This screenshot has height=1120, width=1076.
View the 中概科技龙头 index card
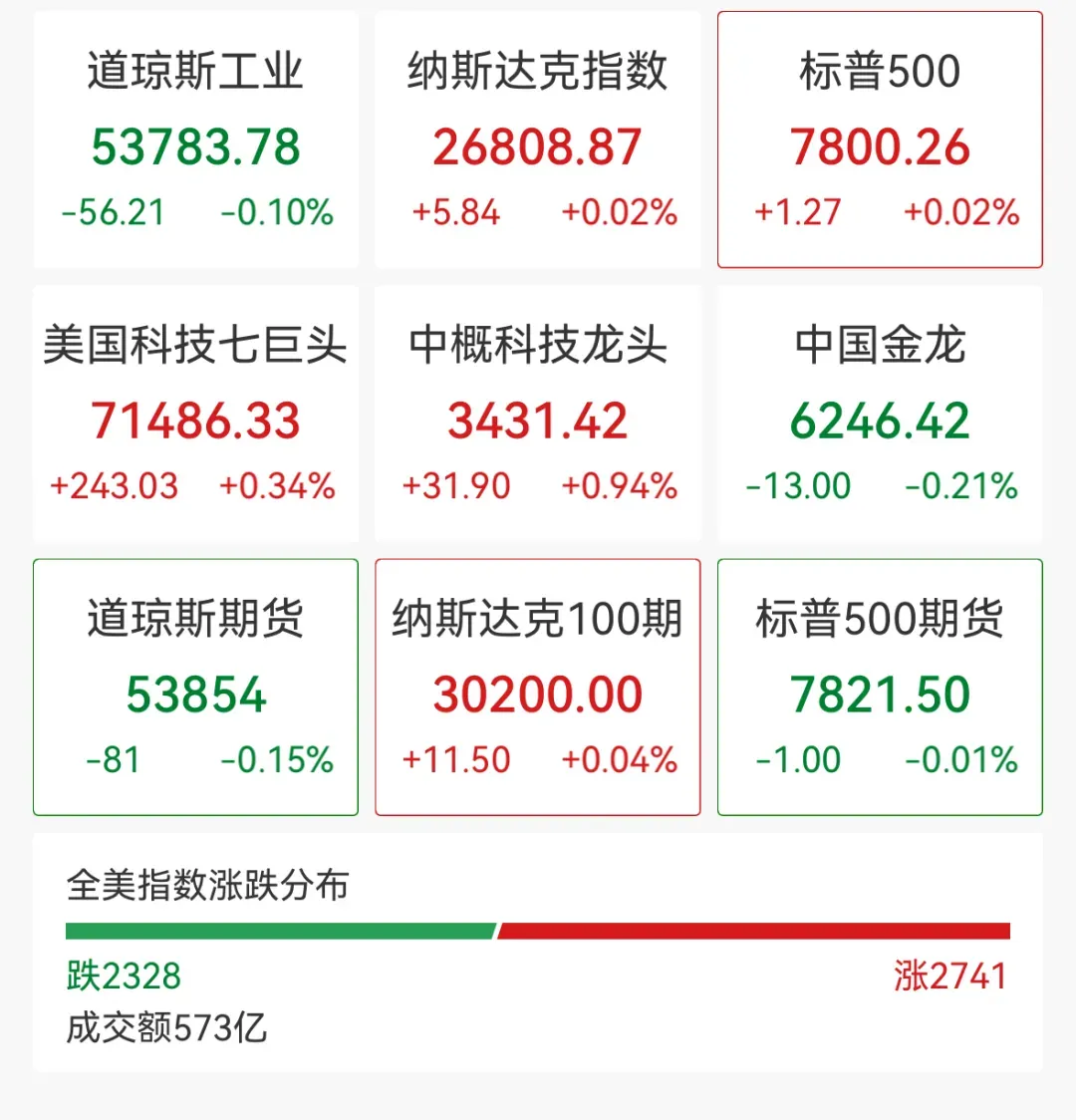[538, 414]
